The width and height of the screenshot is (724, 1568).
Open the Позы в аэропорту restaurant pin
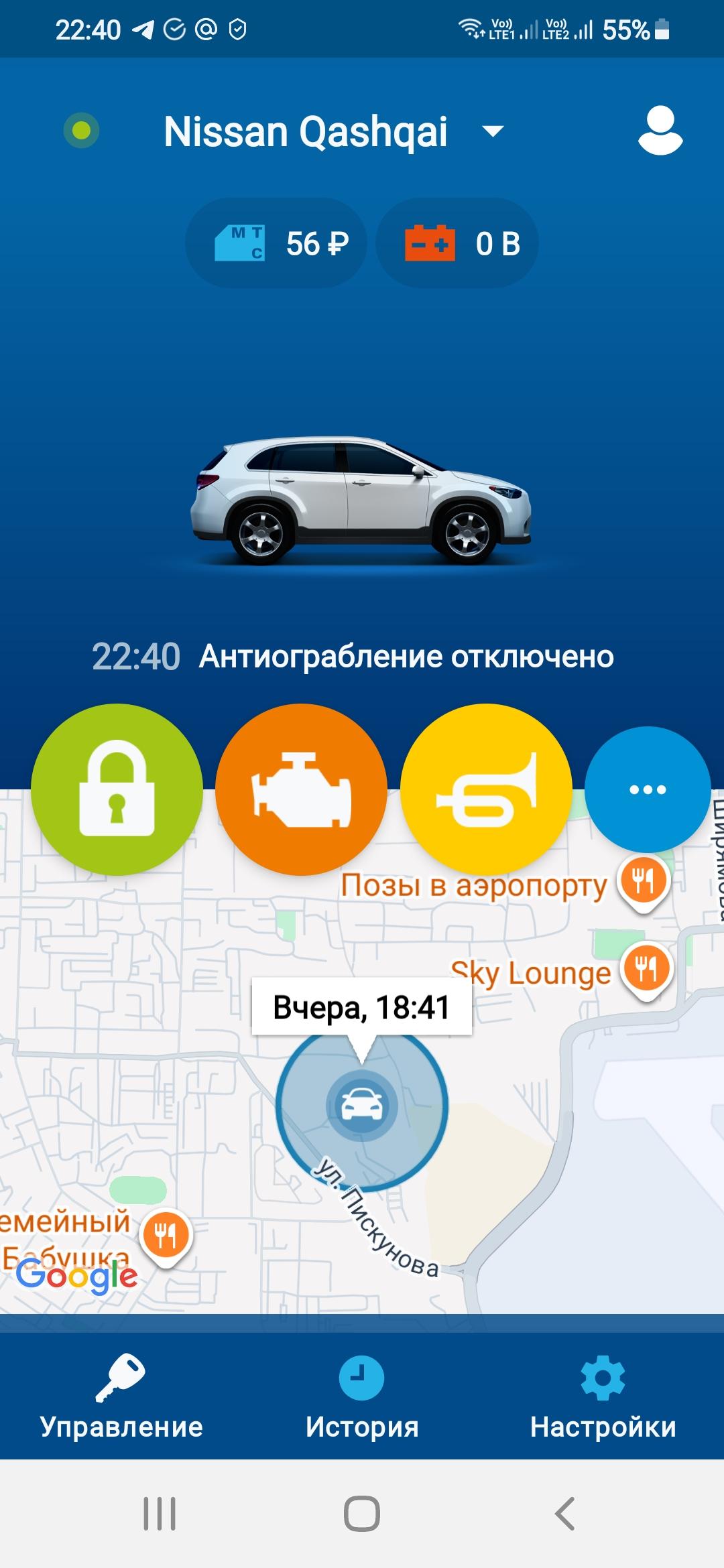[643, 880]
